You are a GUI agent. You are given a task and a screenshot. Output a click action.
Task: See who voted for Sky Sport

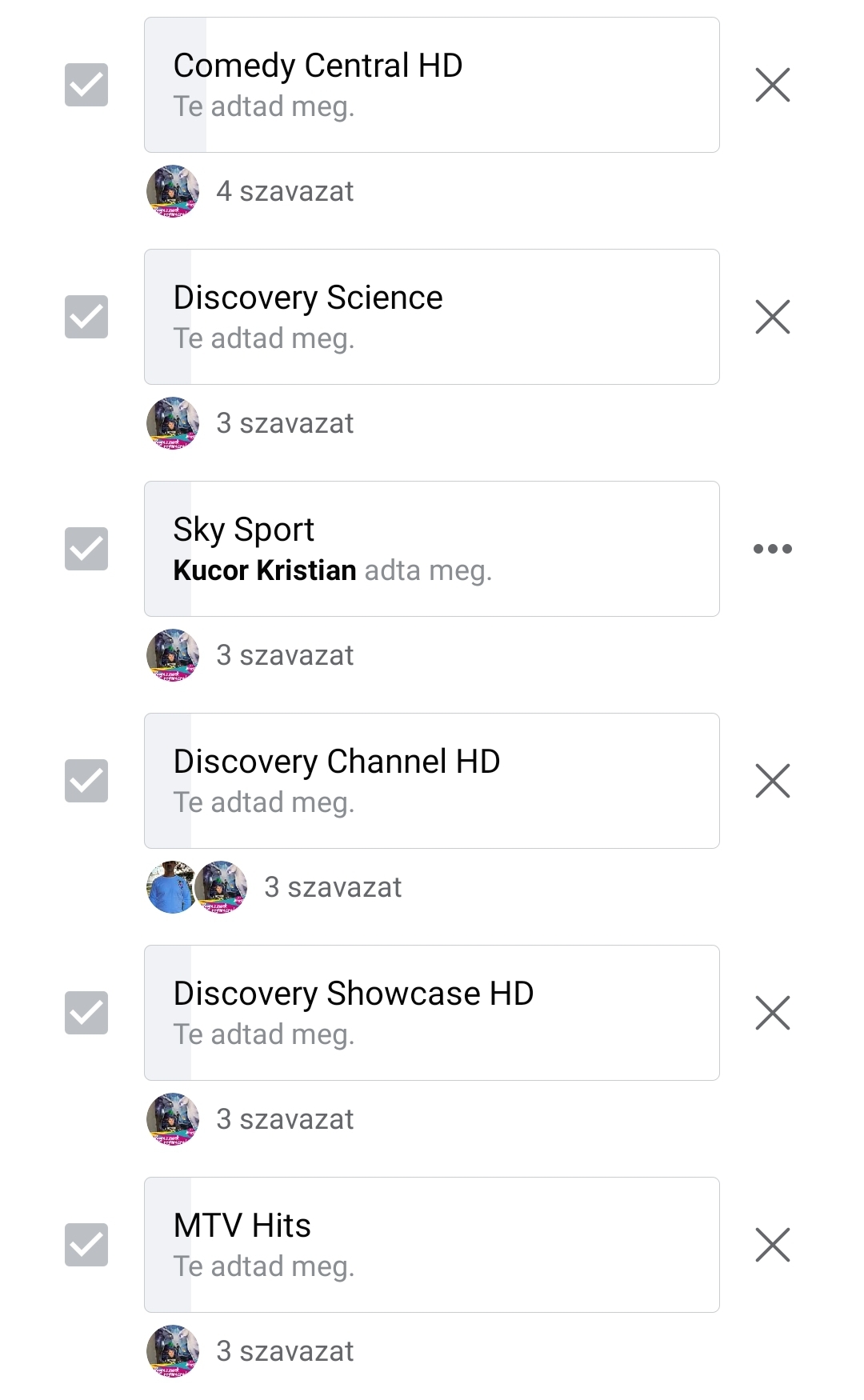click(x=250, y=655)
